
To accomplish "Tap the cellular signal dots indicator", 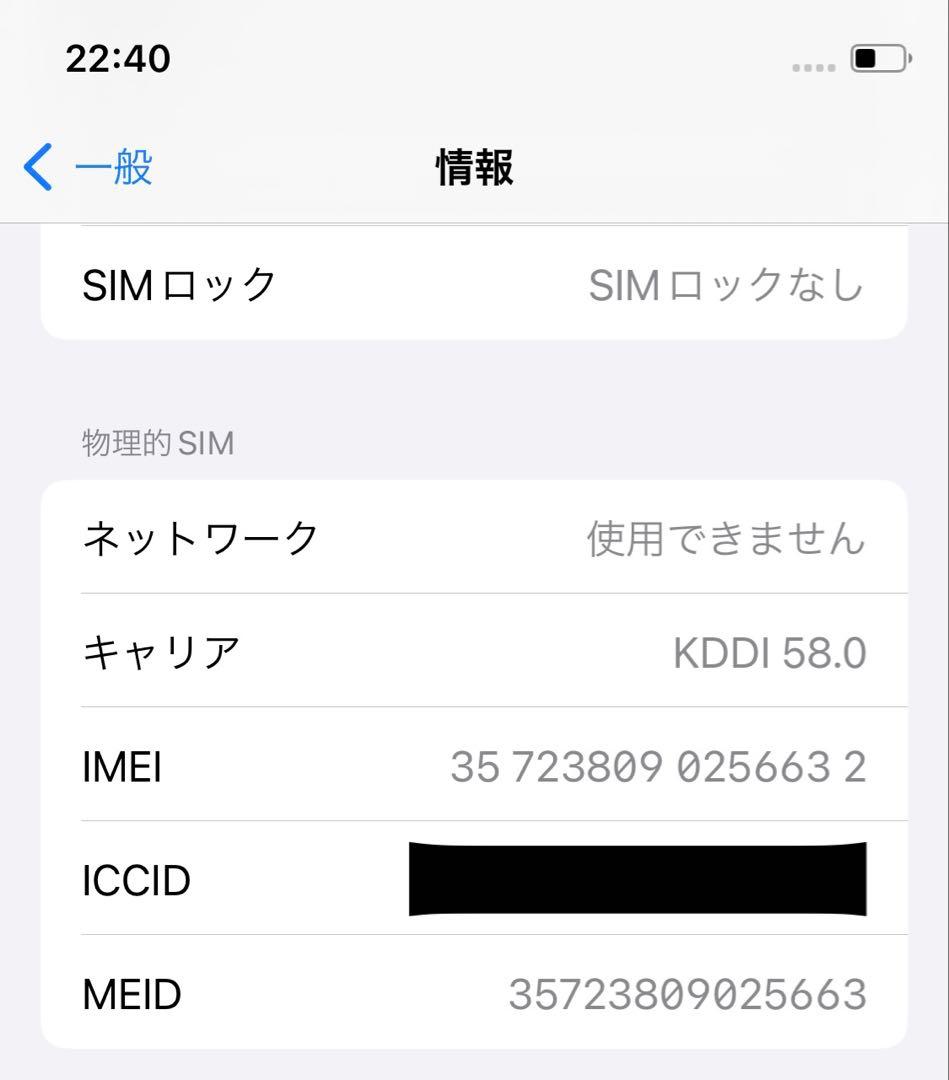I will (x=812, y=65).
